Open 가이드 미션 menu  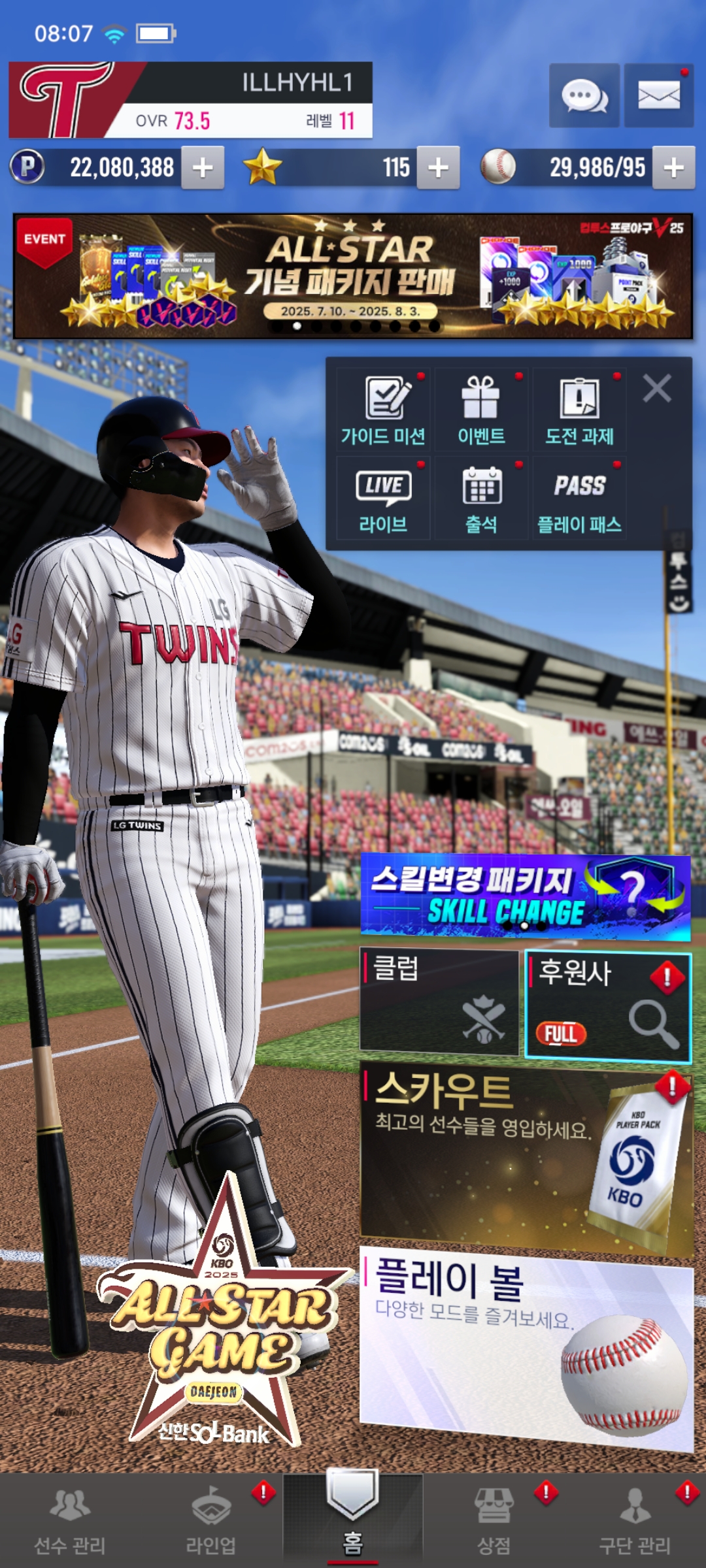383,410
